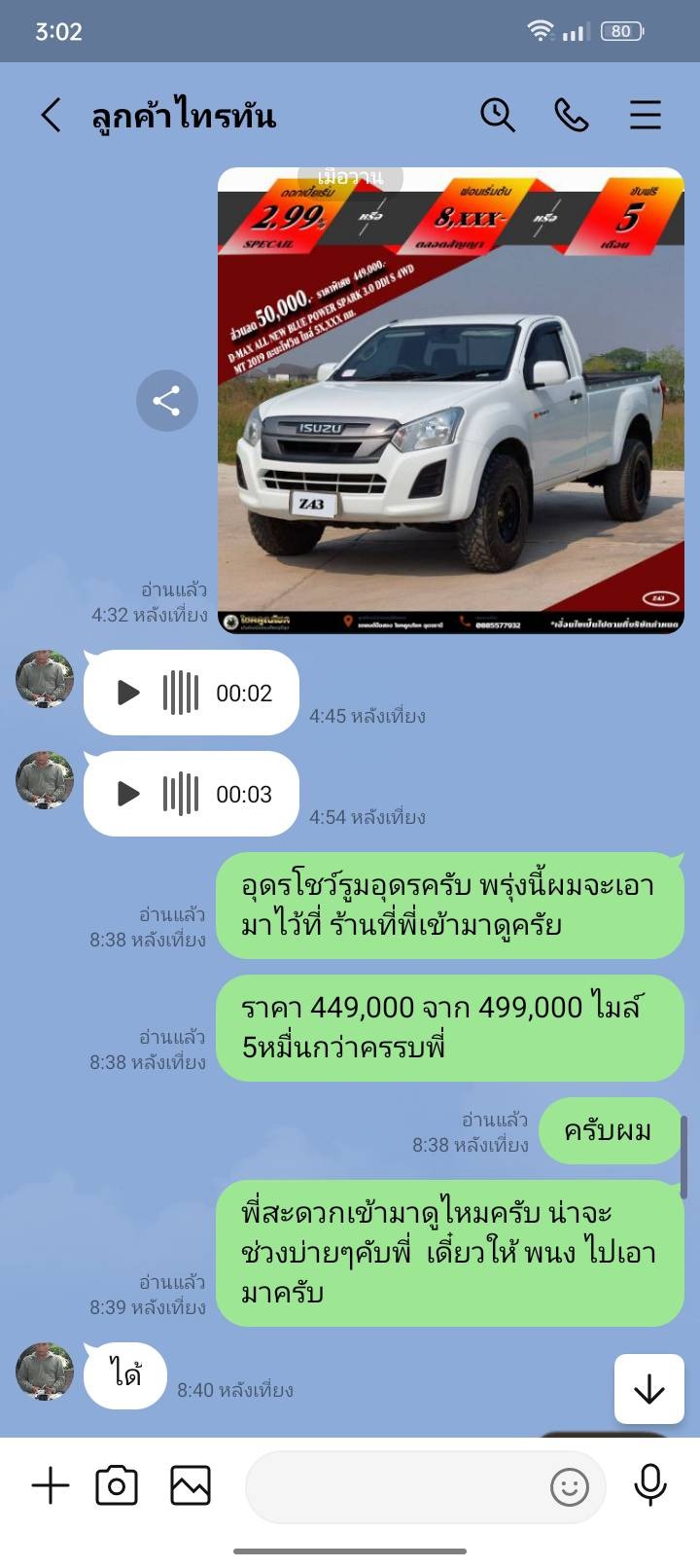
Task: Play the 00:02 voice message
Action: pos(128,693)
